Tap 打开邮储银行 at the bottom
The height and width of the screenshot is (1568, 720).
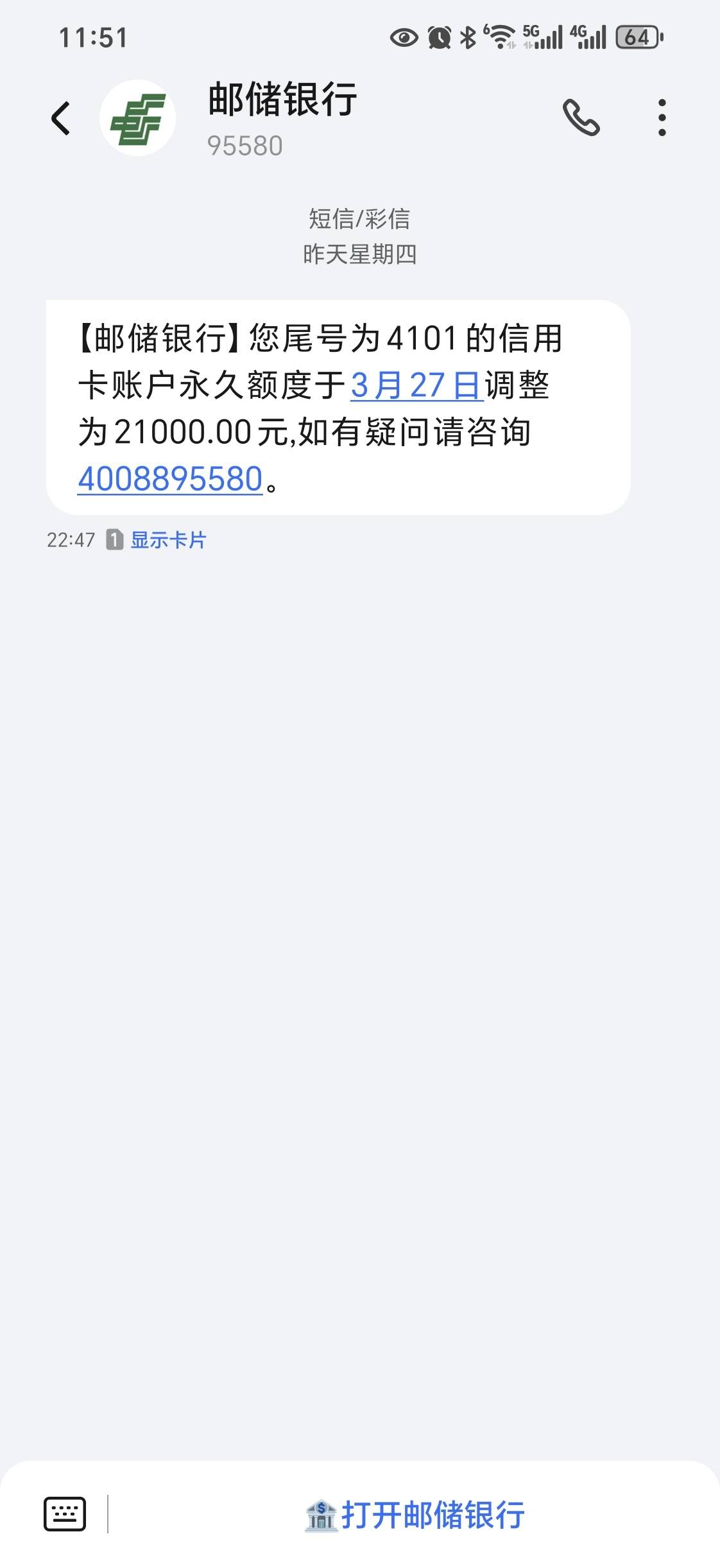415,1515
